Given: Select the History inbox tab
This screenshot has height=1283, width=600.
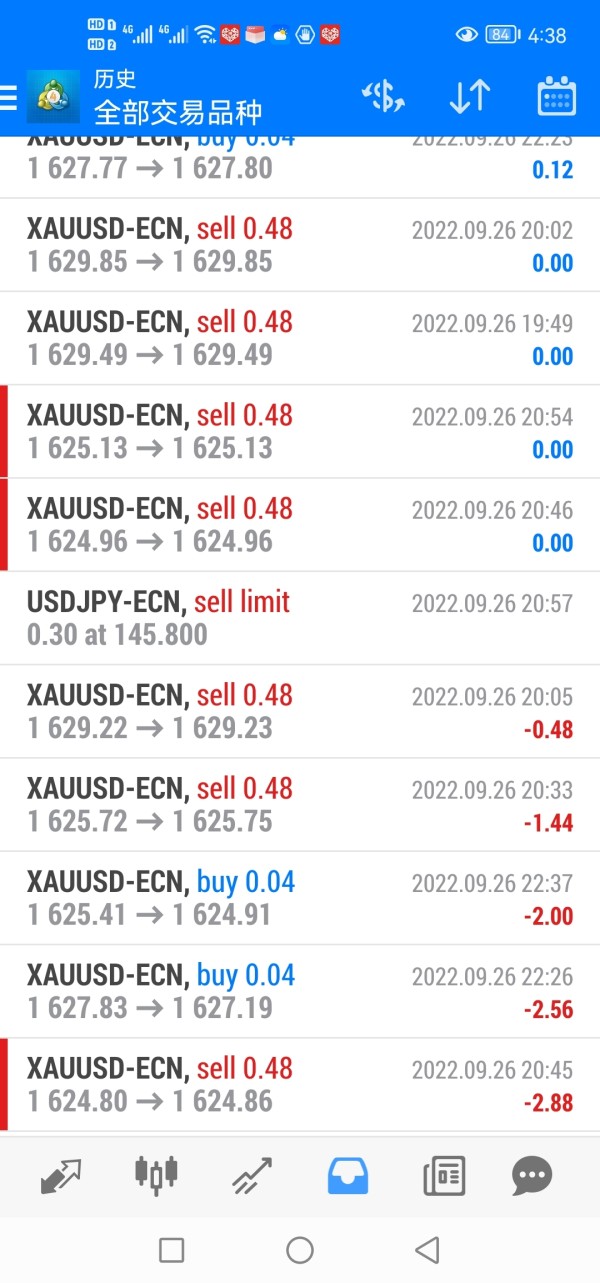Looking at the screenshot, I should point(348,1176).
